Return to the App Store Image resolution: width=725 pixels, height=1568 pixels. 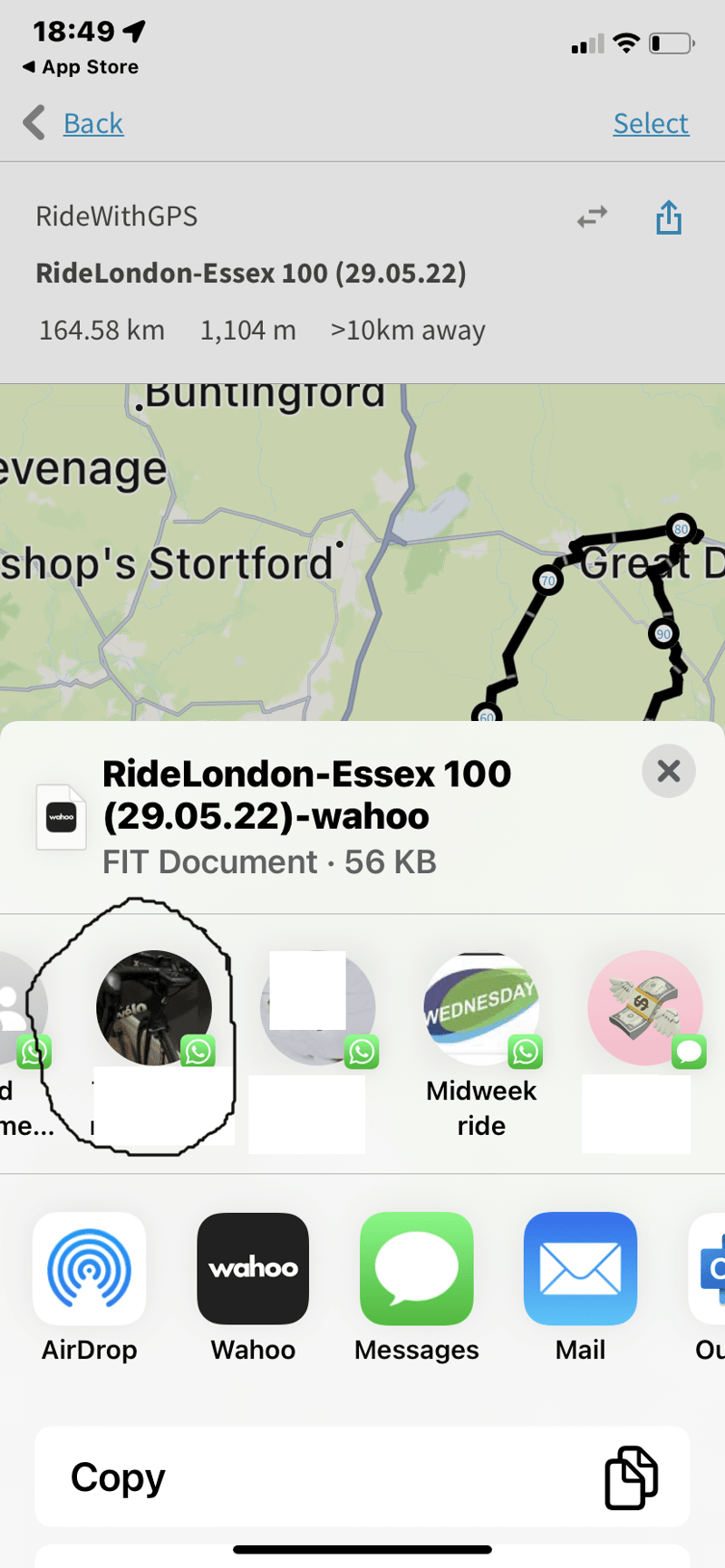[82, 67]
